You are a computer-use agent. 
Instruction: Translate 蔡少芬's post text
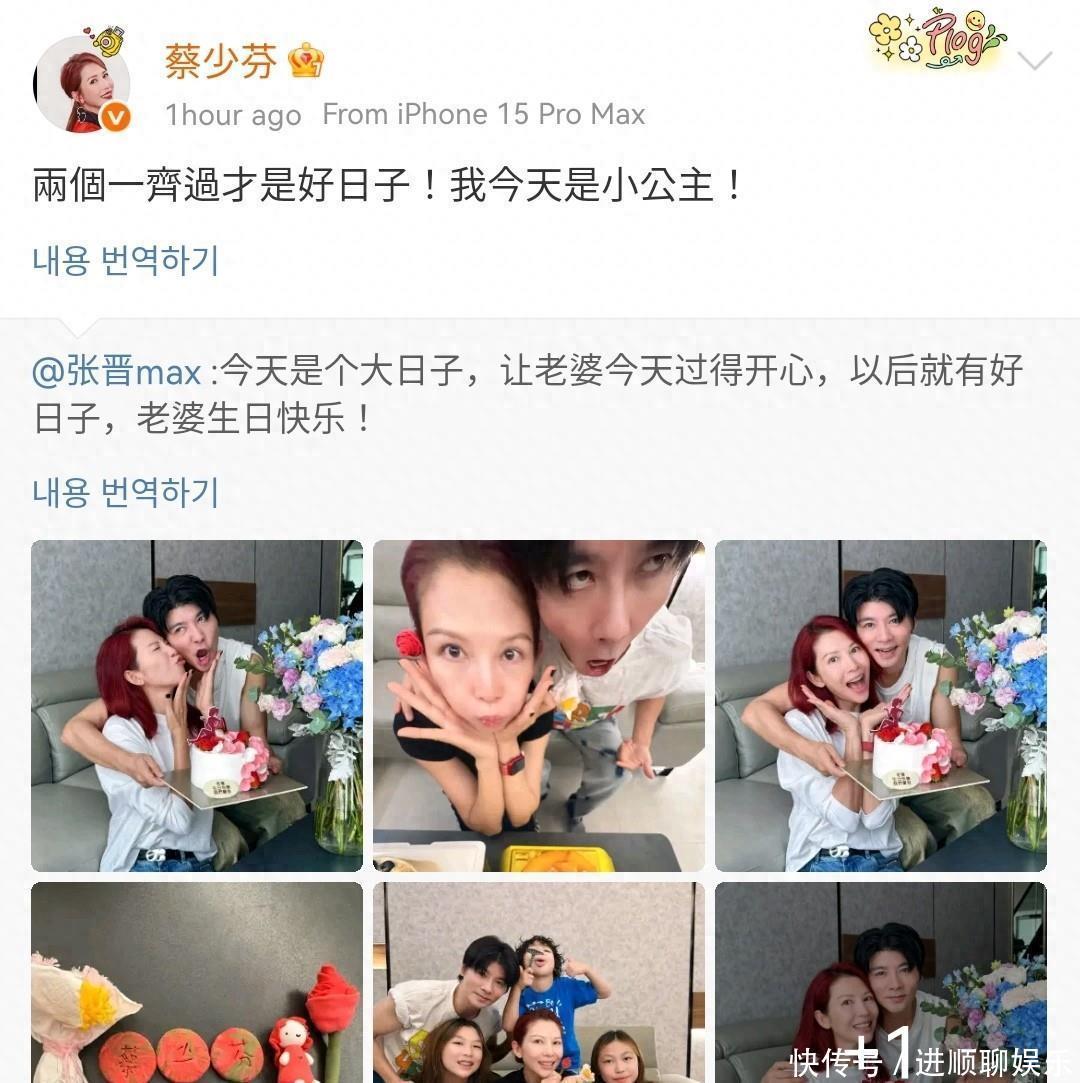pyautogui.click(x=125, y=260)
